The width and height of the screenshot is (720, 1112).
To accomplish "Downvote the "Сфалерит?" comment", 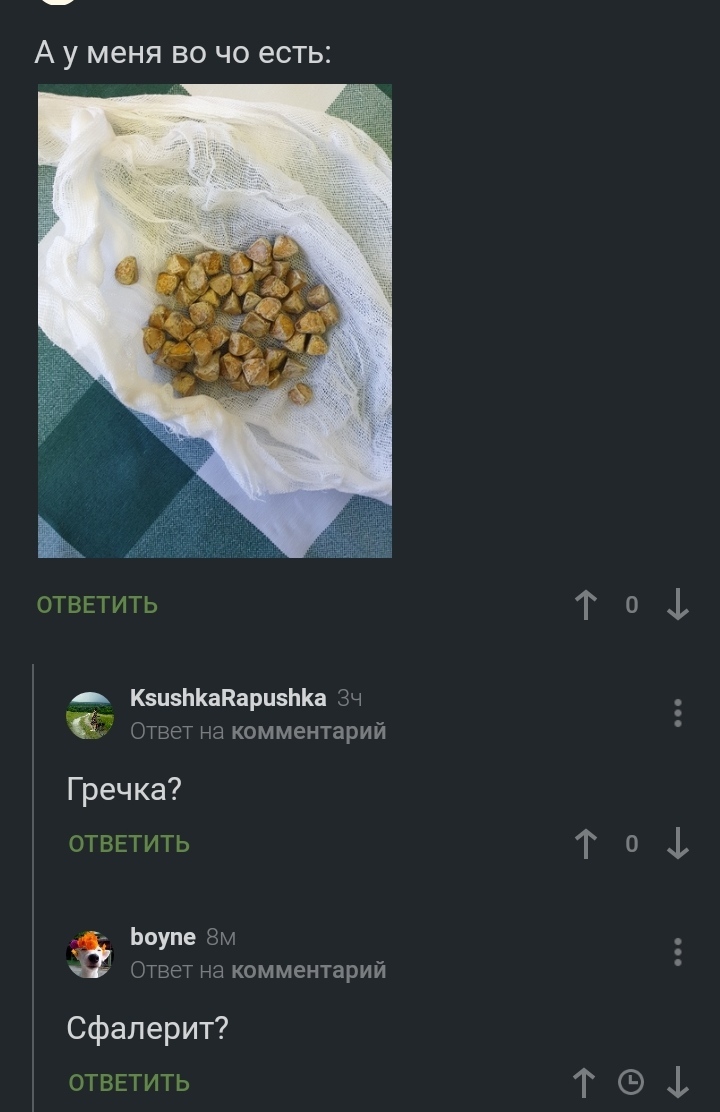I will click(678, 1083).
